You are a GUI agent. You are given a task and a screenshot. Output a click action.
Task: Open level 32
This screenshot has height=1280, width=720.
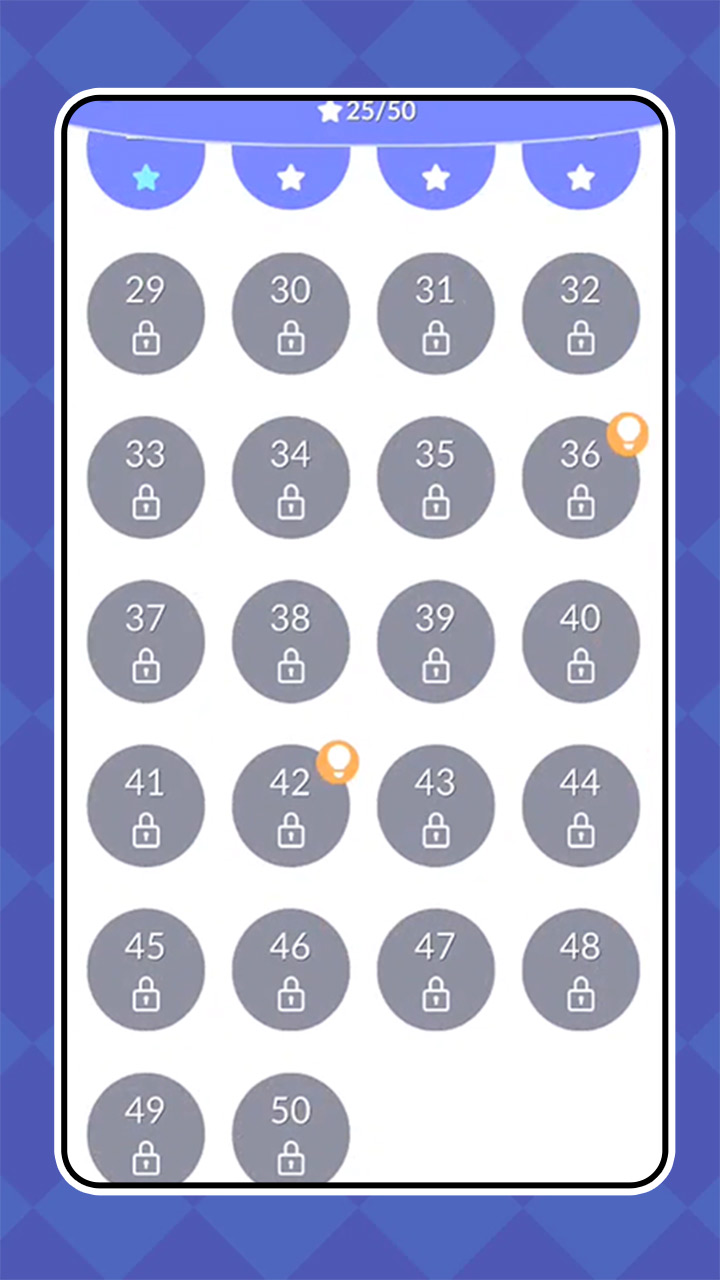click(x=581, y=314)
